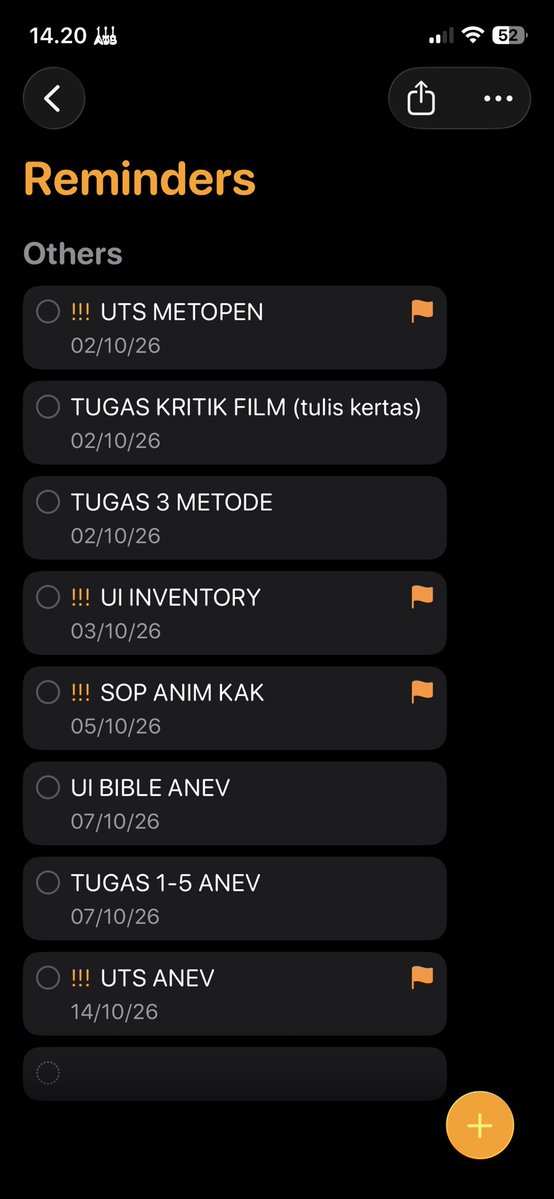Mark UTS METOPEN as completed

click(x=48, y=312)
